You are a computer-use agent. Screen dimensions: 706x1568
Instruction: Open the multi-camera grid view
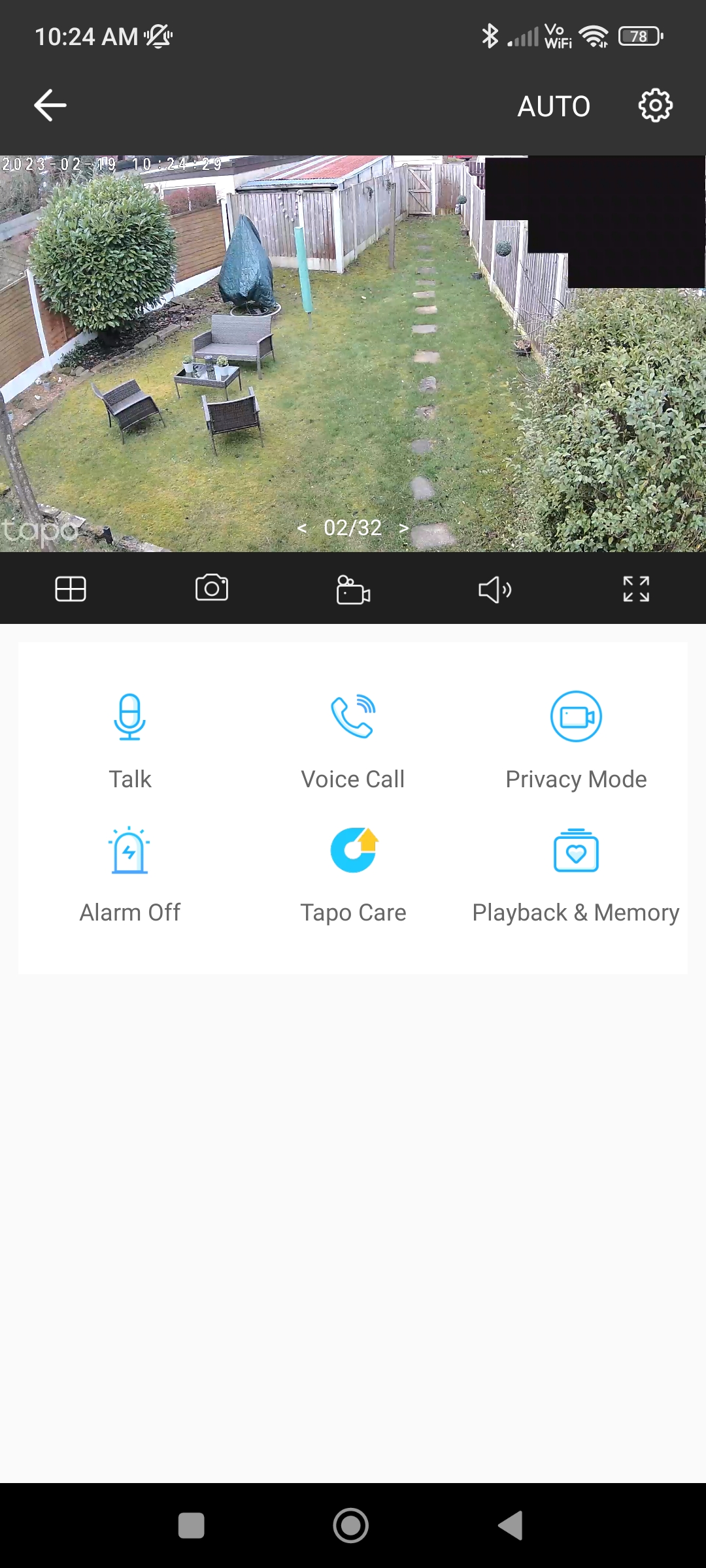[71, 589]
